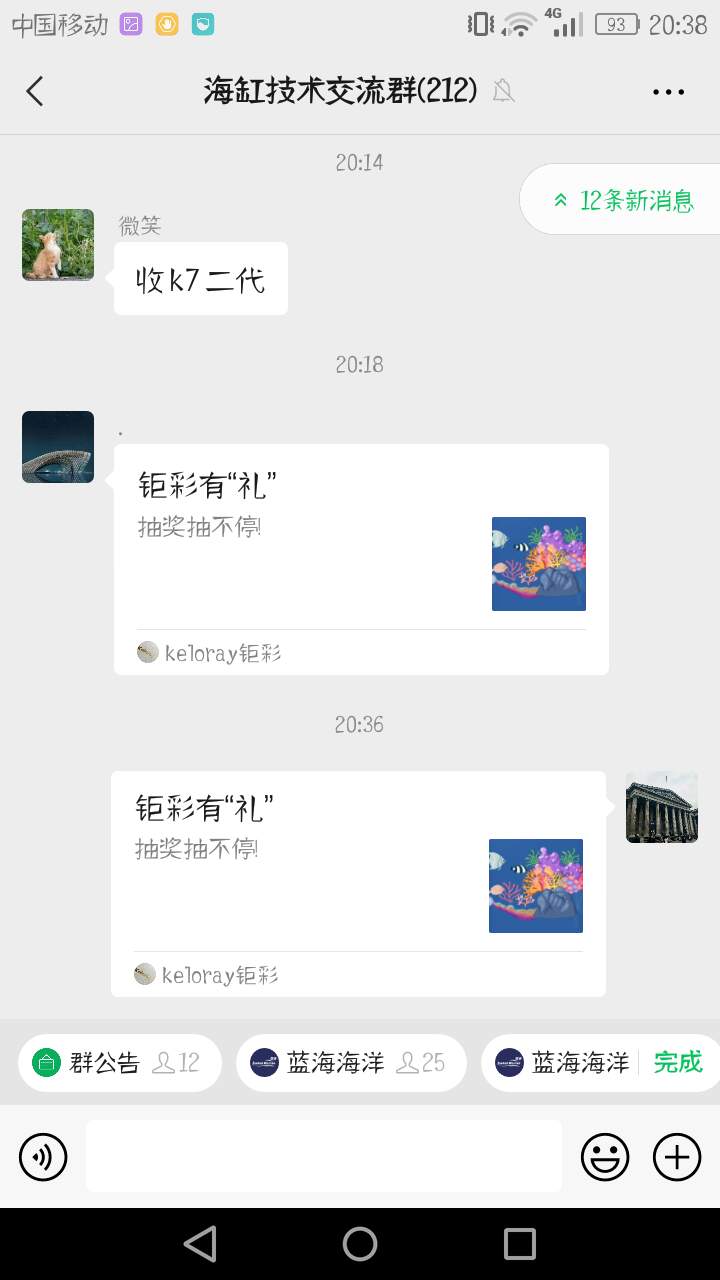This screenshot has height=1280, width=720.
Task: Open the group chat overflow menu
Action: [668, 92]
